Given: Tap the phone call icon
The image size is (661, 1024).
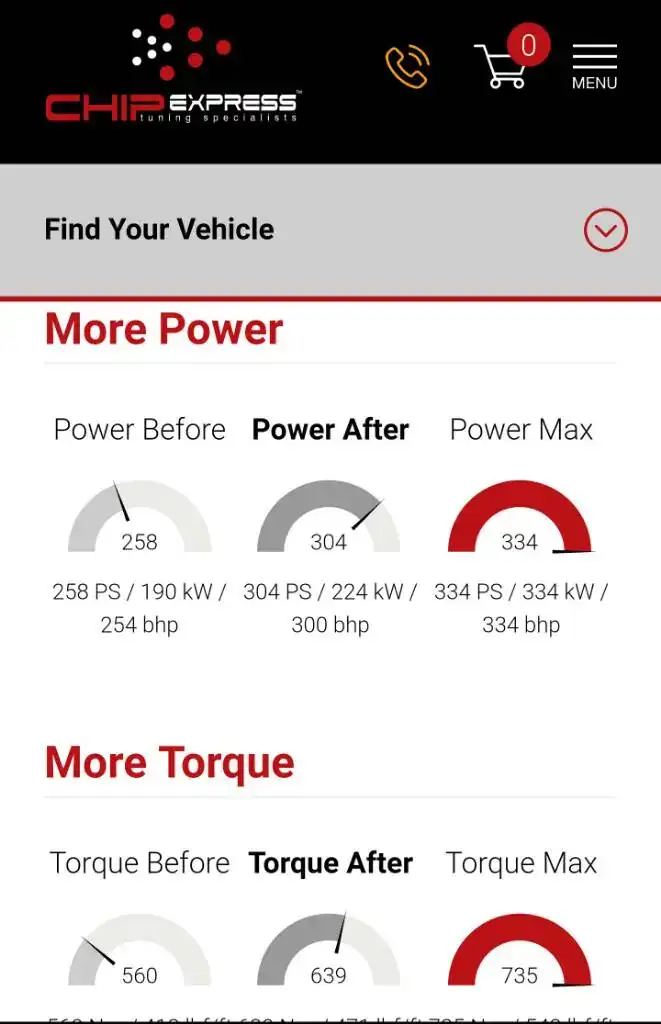Looking at the screenshot, I should click(x=407, y=66).
